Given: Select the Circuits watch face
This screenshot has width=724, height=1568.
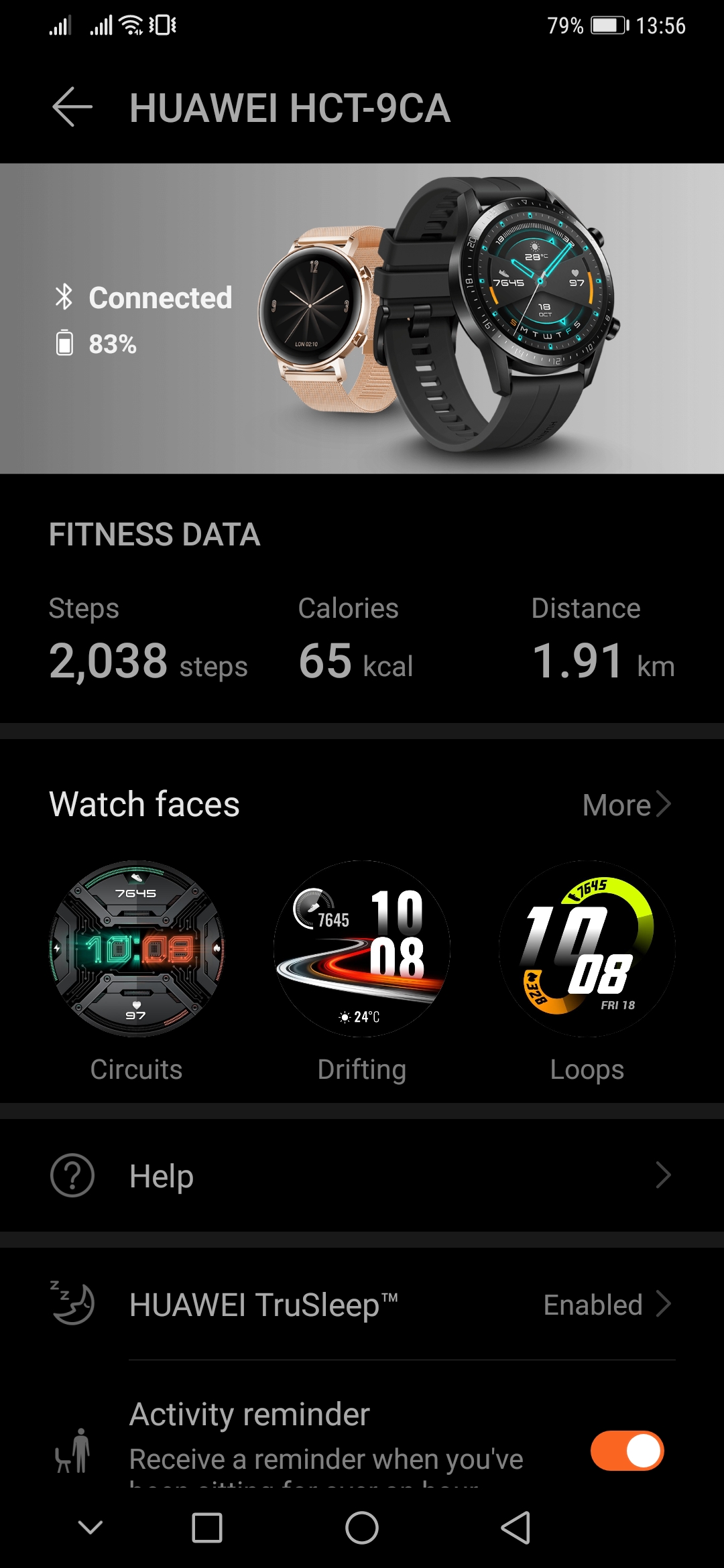Looking at the screenshot, I should [x=137, y=949].
